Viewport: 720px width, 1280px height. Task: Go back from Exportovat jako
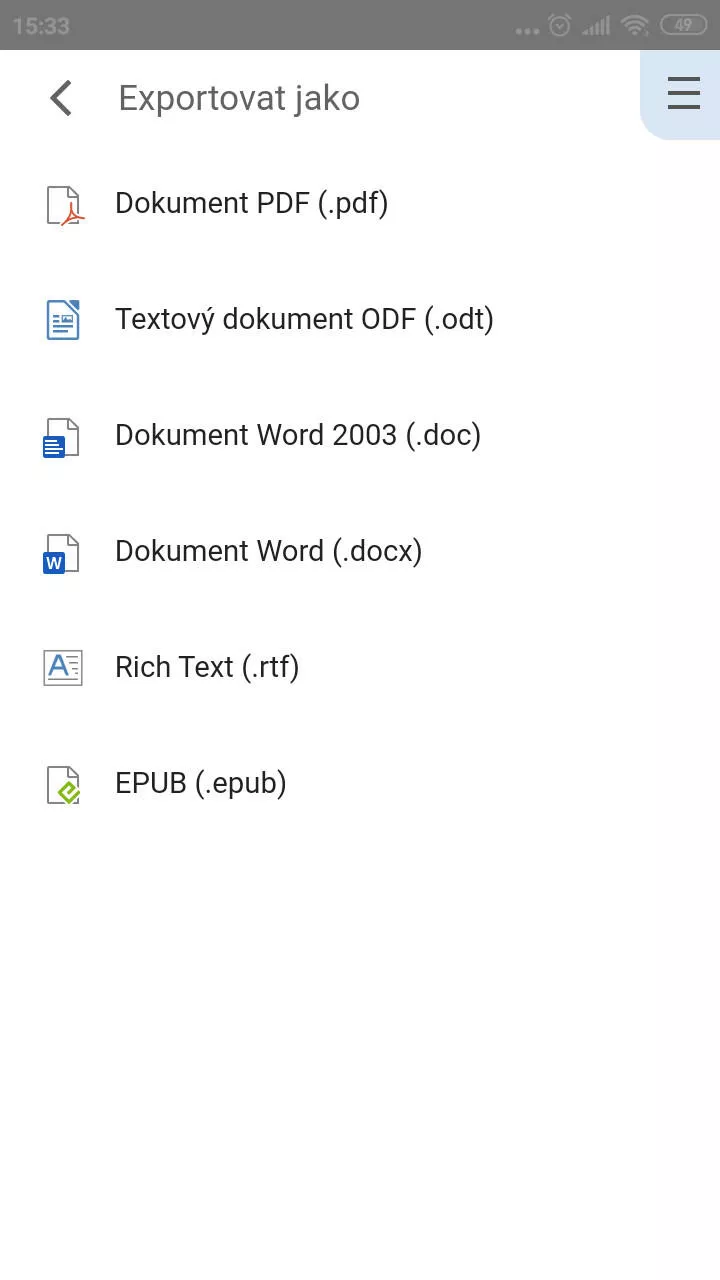pyautogui.click(x=61, y=98)
